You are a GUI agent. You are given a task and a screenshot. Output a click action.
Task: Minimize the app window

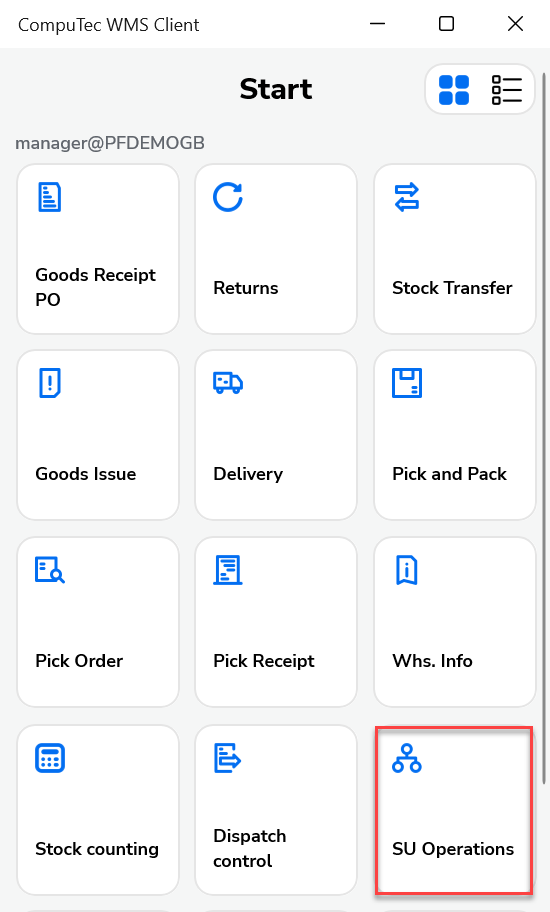pyautogui.click(x=378, y=24)
